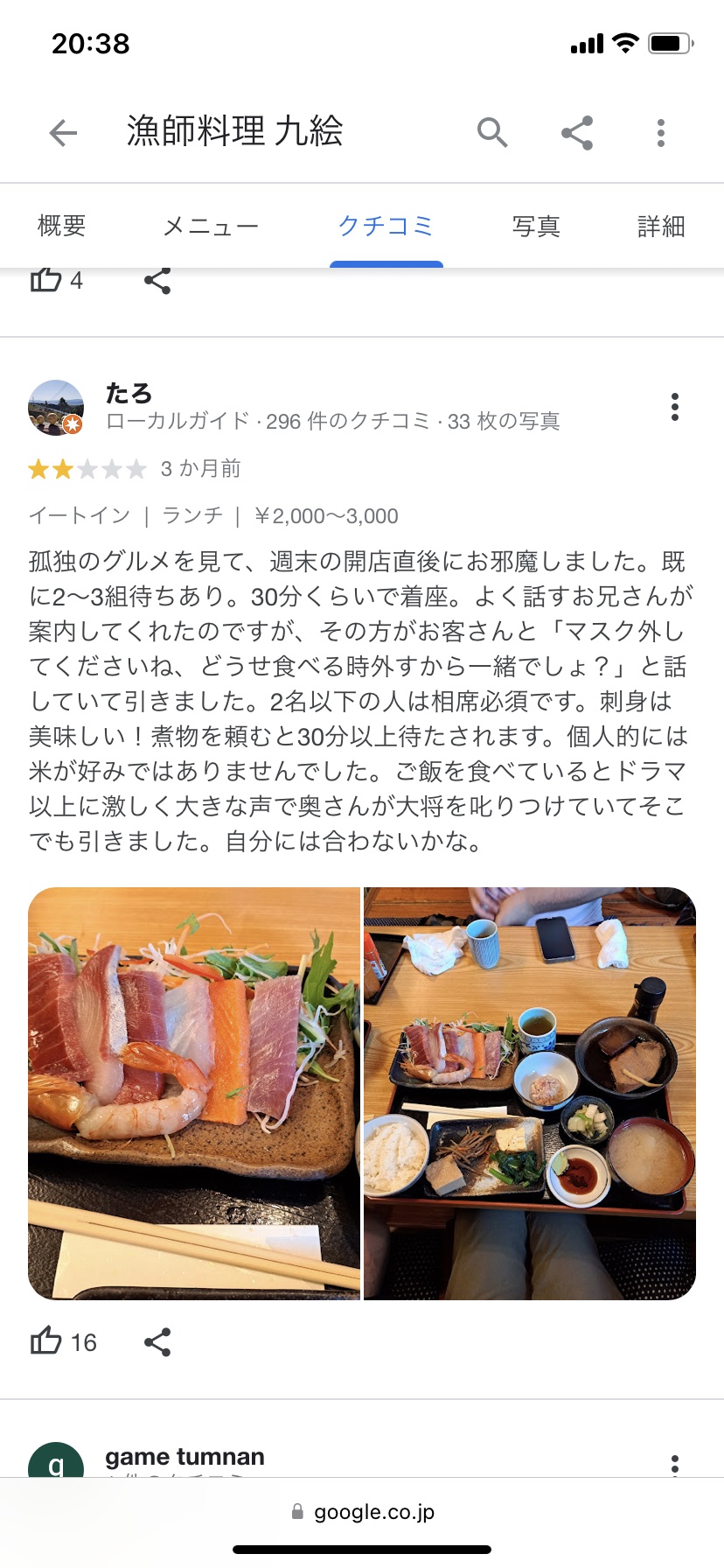Select the クチコミ tab

click(386, 227)
